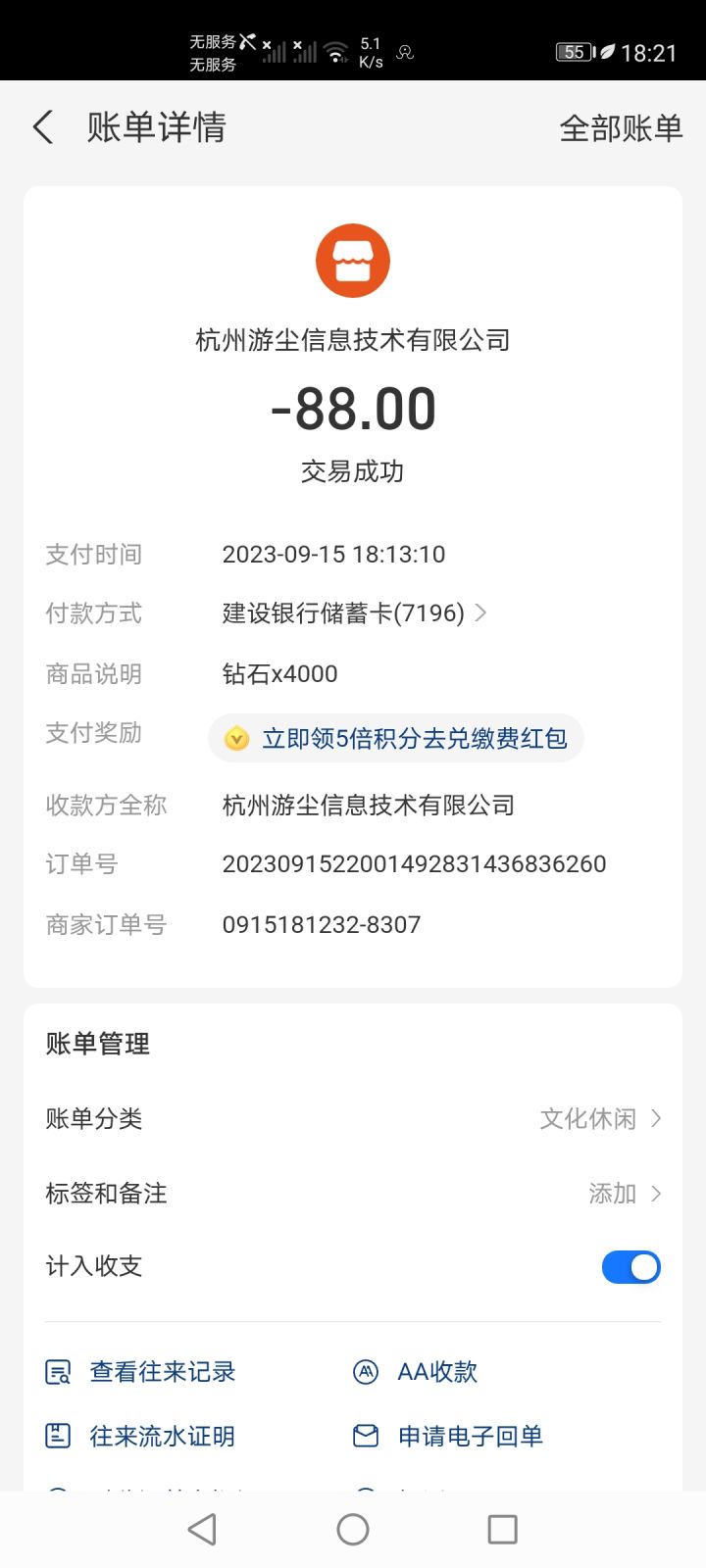
Task: Open 全部账单 to view all bills
Action: pos(620,128)
